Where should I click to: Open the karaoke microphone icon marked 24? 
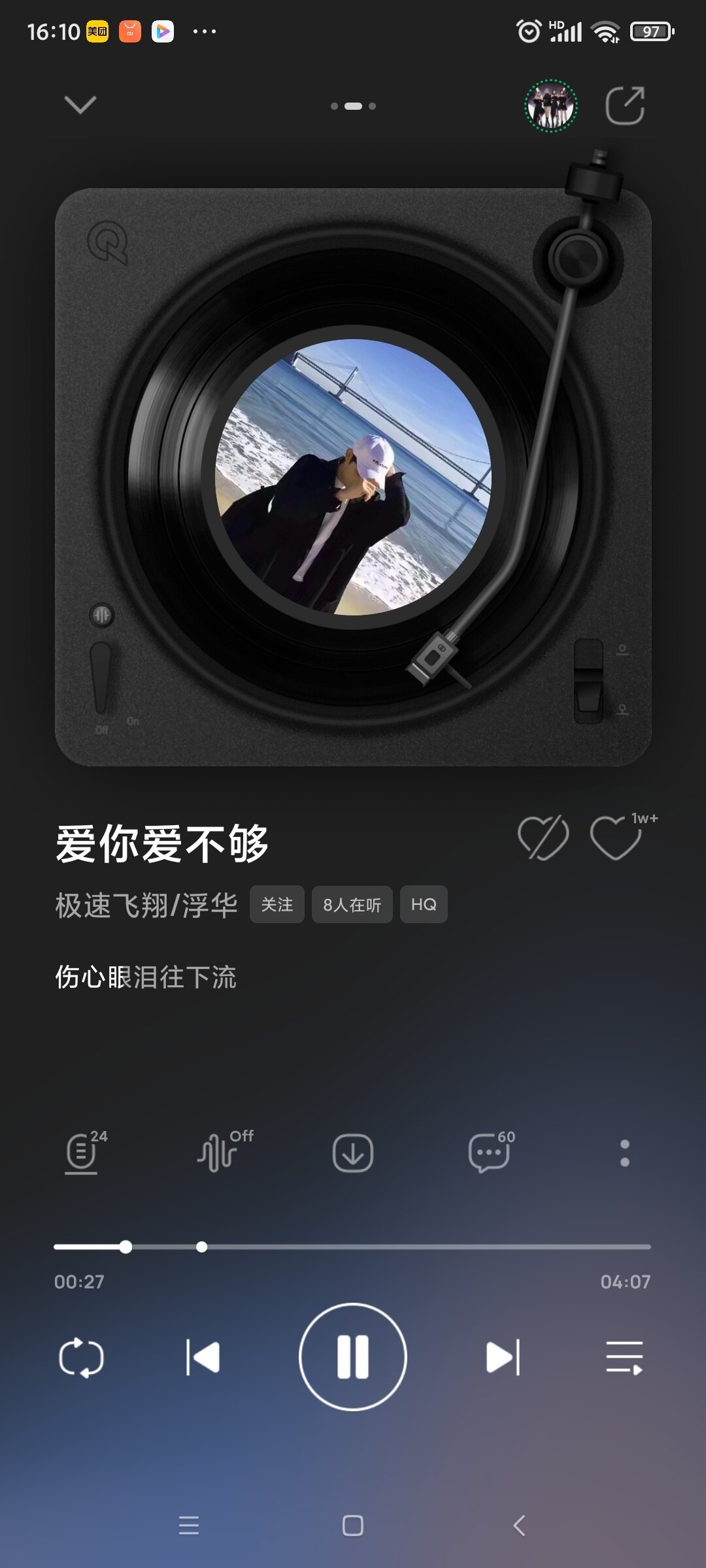[82, 1153]
